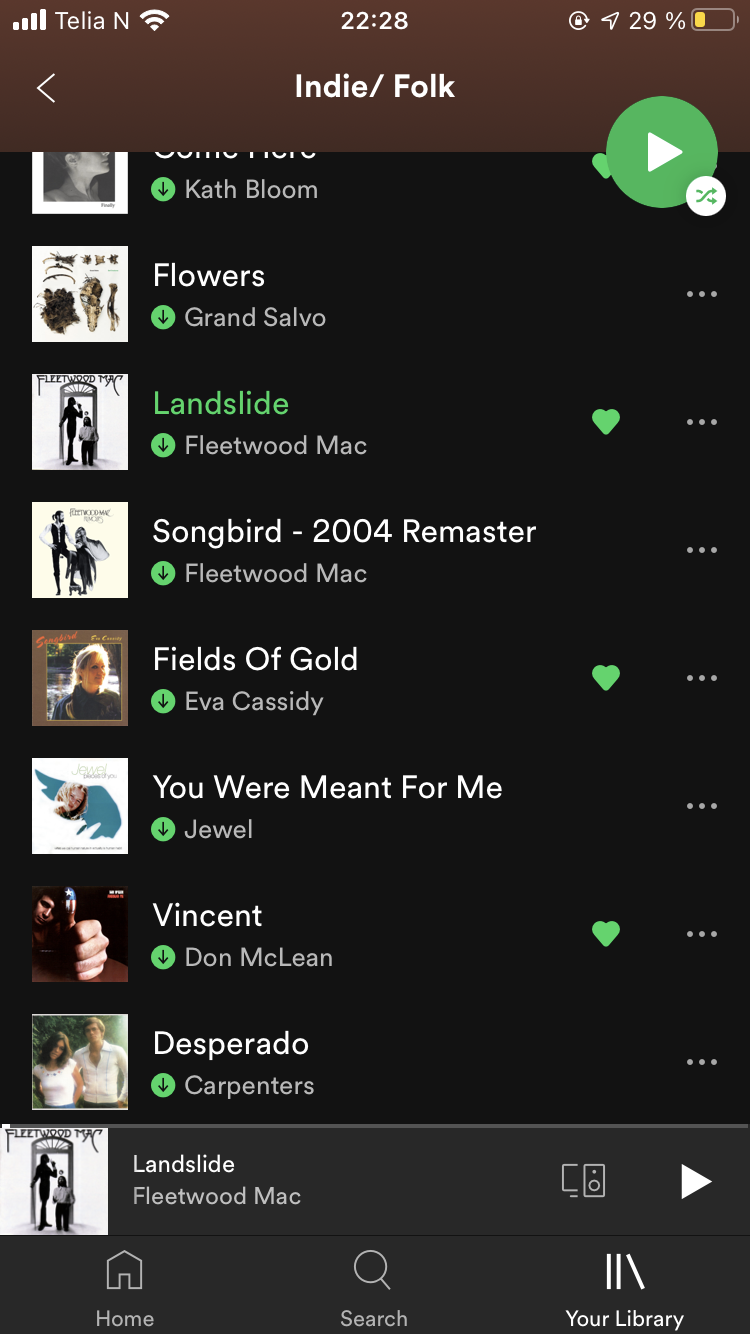Go back from the Indie/ Folk playlist
Screen dimensions: 750x1334
coord(46,88)
